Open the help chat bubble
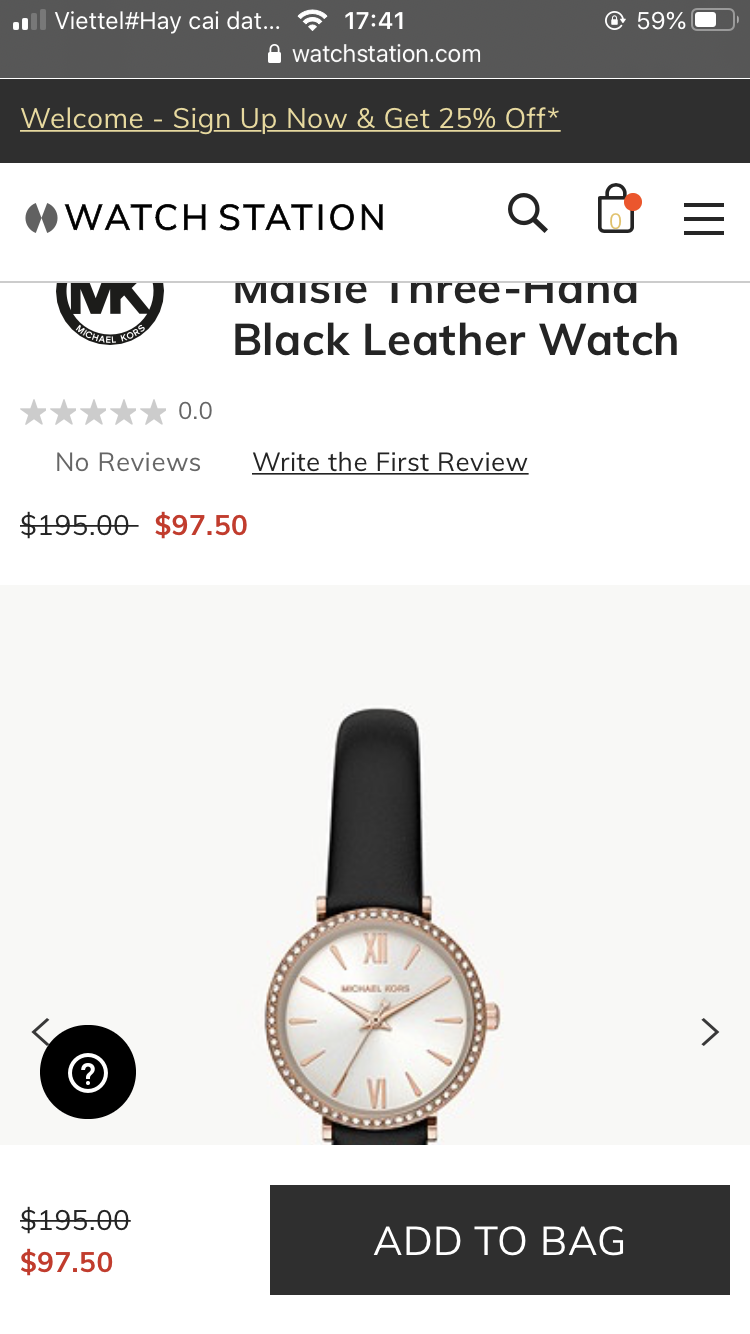Screen dimensions: 750x1334 (88, 1073)
